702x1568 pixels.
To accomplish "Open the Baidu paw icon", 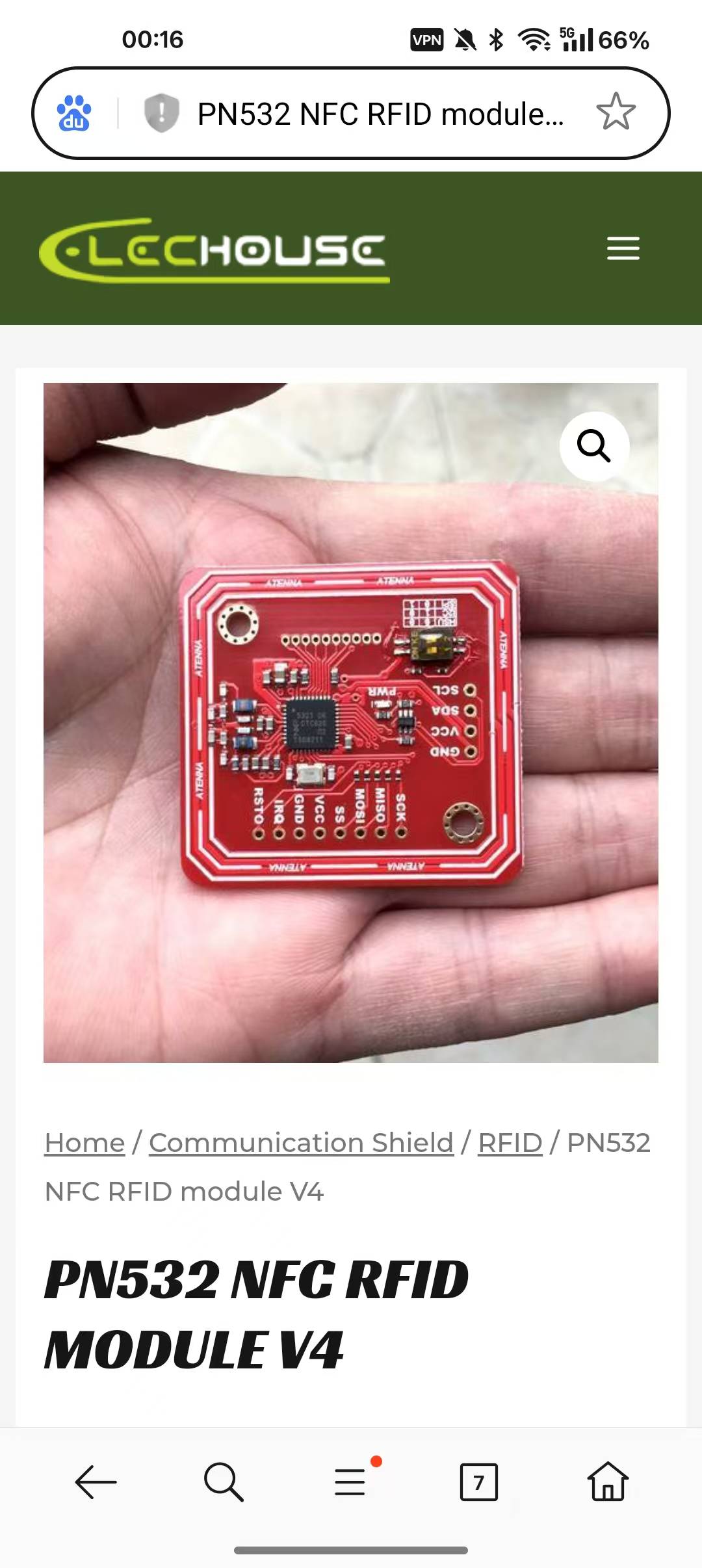I will [74, 113].
